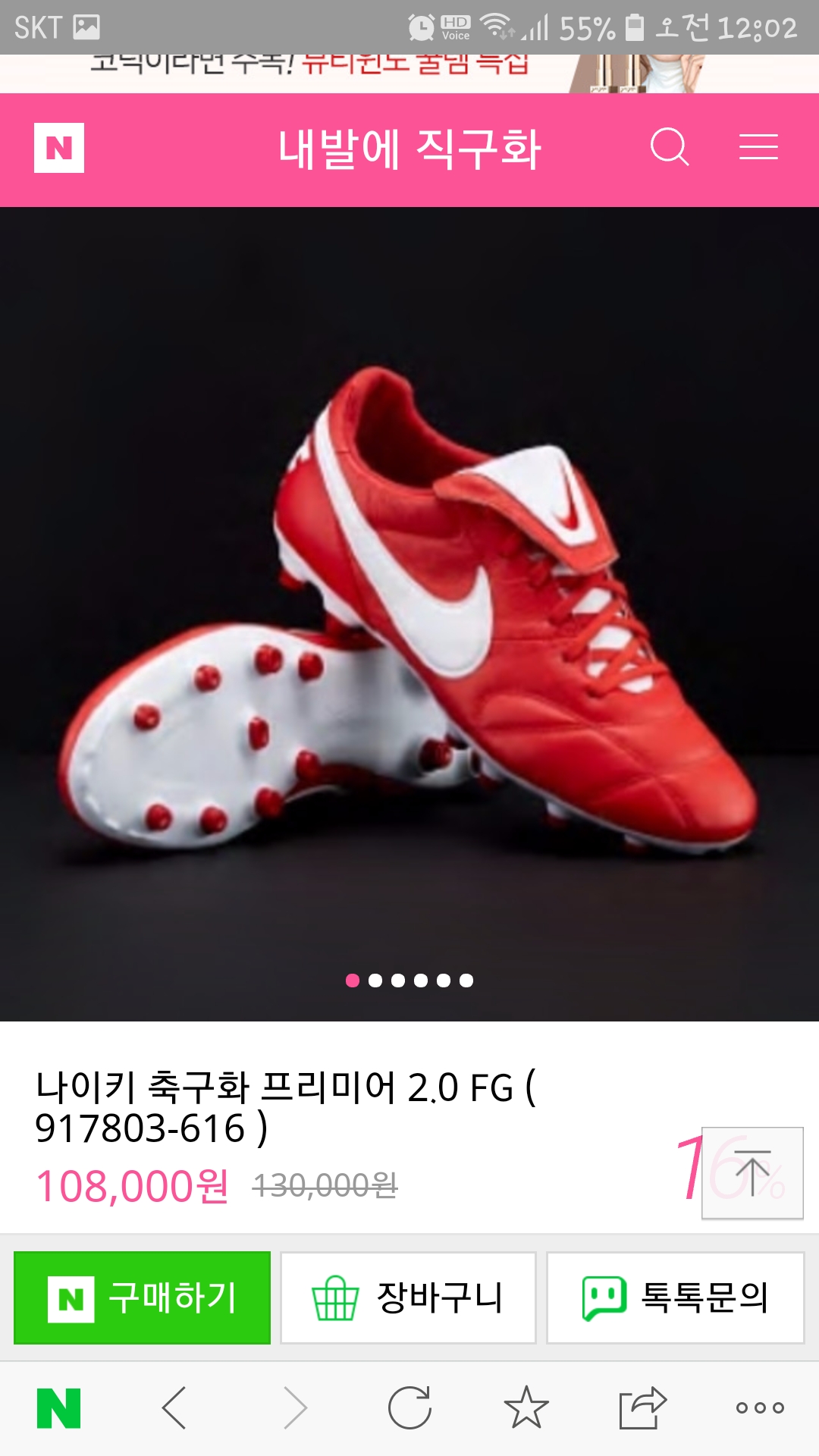Open the top advertisement banner

(409, 74)
